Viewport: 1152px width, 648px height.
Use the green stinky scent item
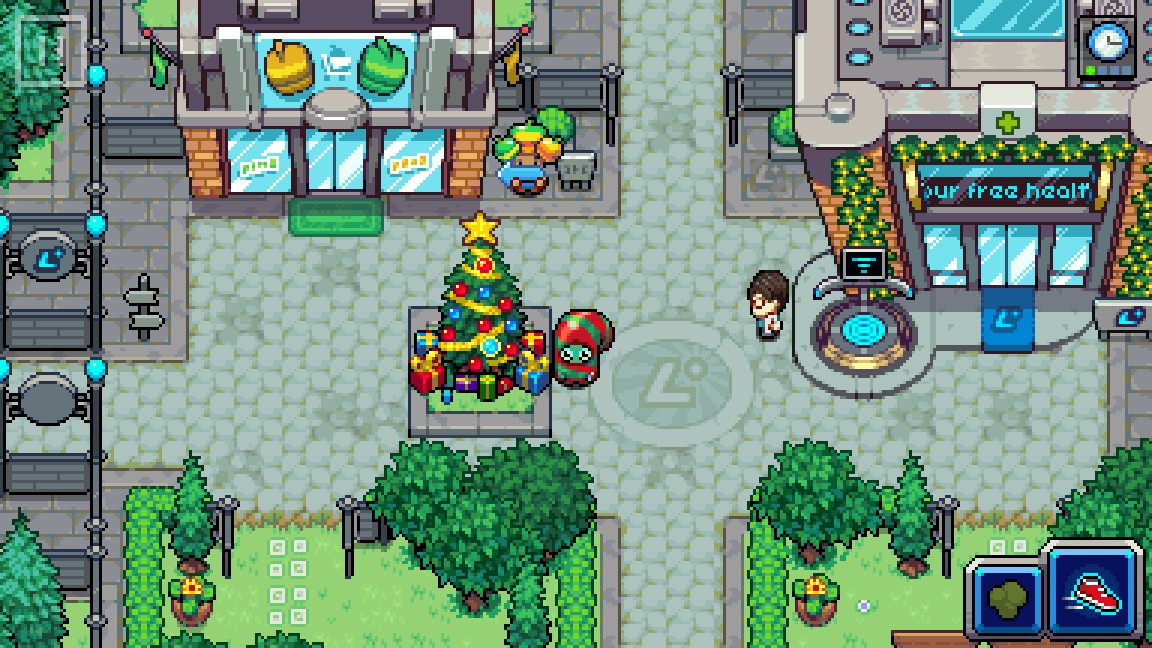[1005, 599]
